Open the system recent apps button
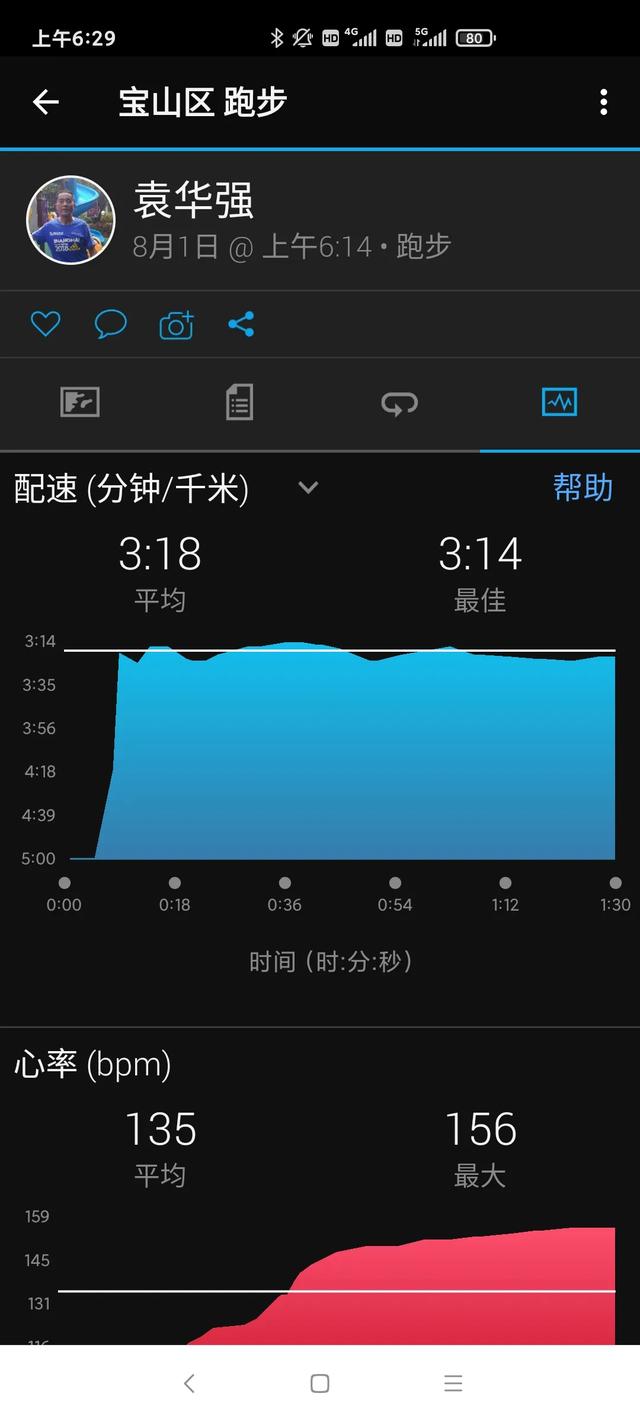The image size is (640, 1422). (x=453, y=1383)
